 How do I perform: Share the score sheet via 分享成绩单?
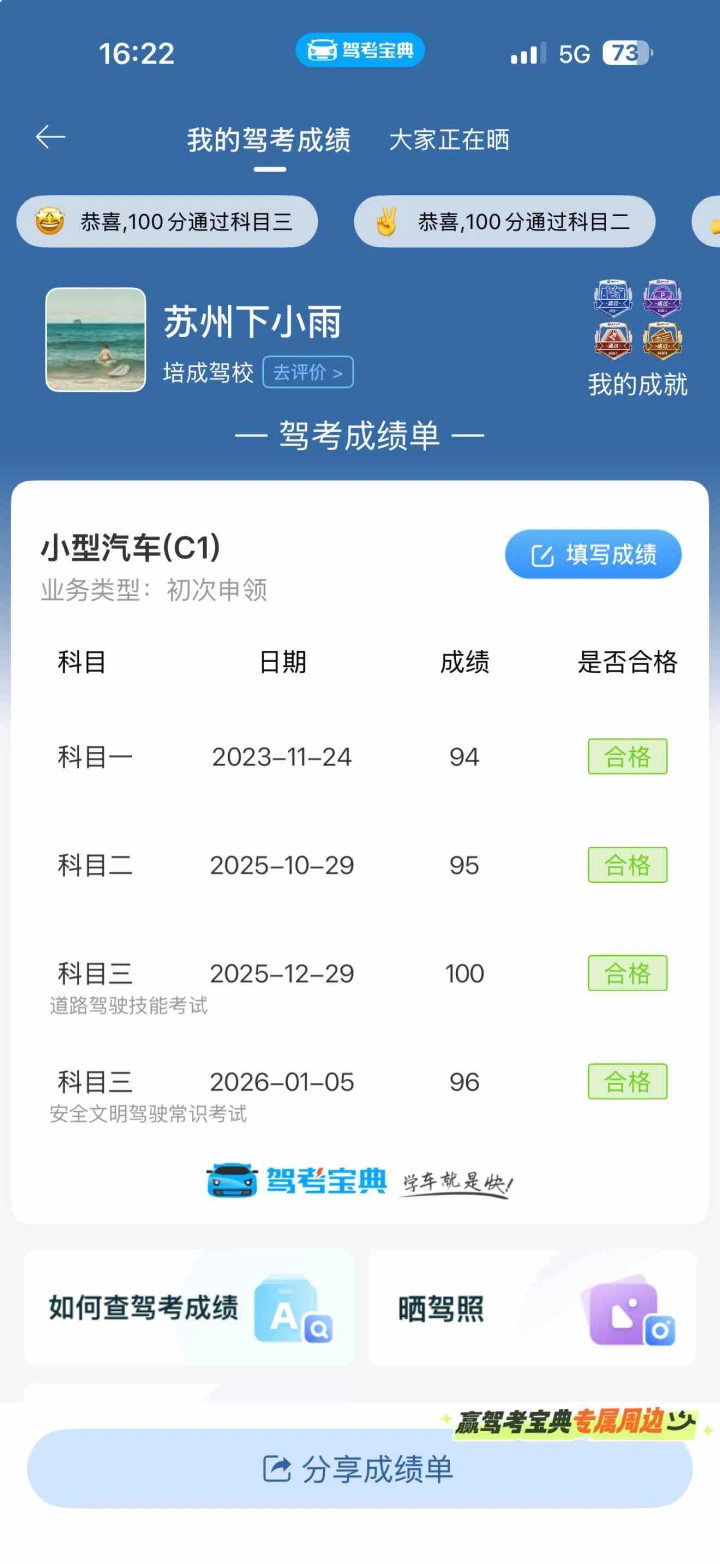tap(359, 1469)
